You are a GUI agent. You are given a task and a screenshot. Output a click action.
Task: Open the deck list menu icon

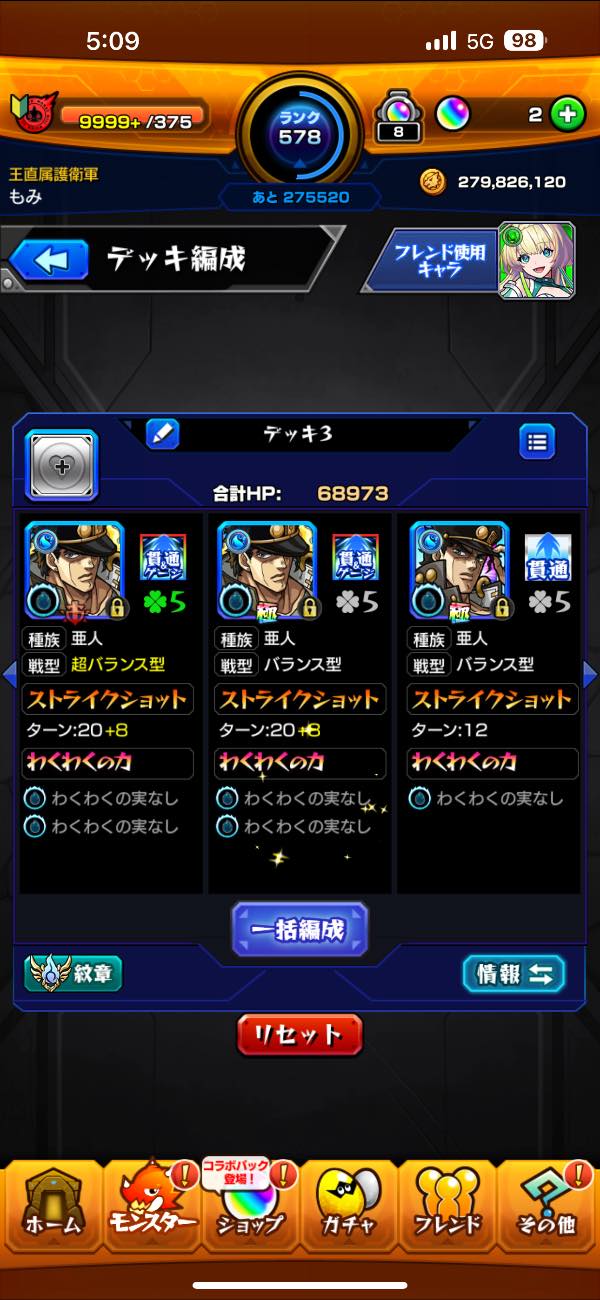pyautogui.click(x=537, y=441)
